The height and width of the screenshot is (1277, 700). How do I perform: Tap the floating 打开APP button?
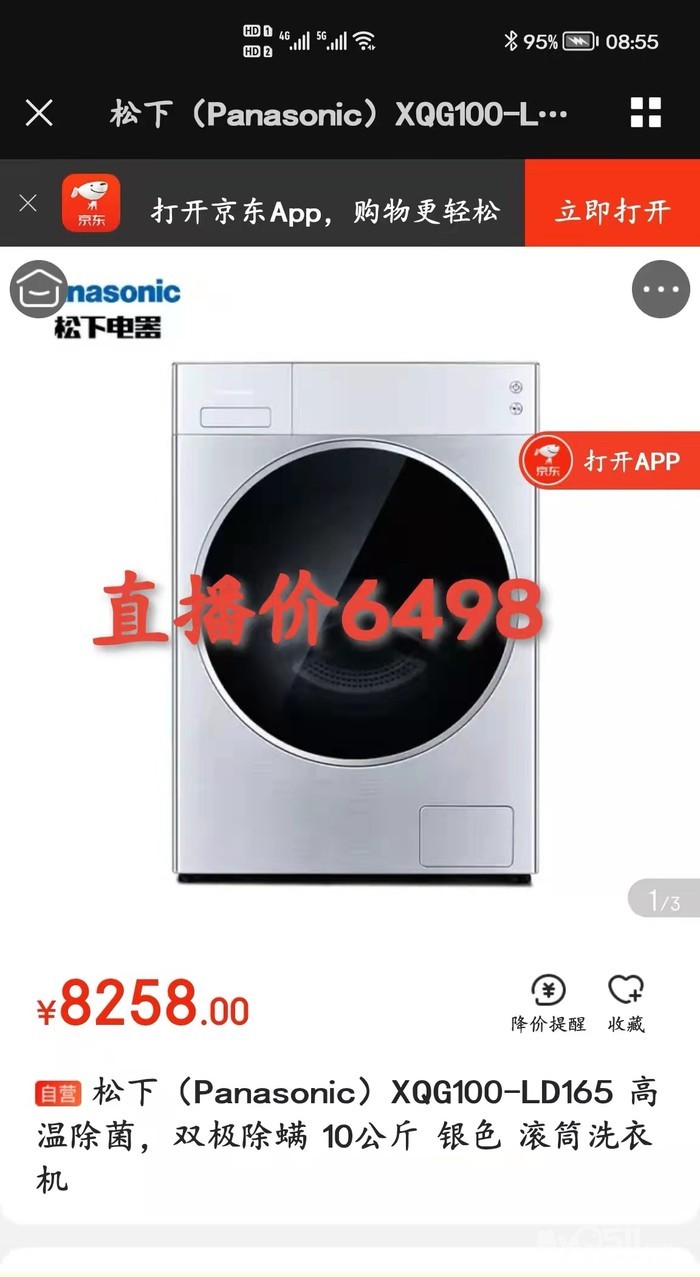pyautogui.click(x=610, y=462)
